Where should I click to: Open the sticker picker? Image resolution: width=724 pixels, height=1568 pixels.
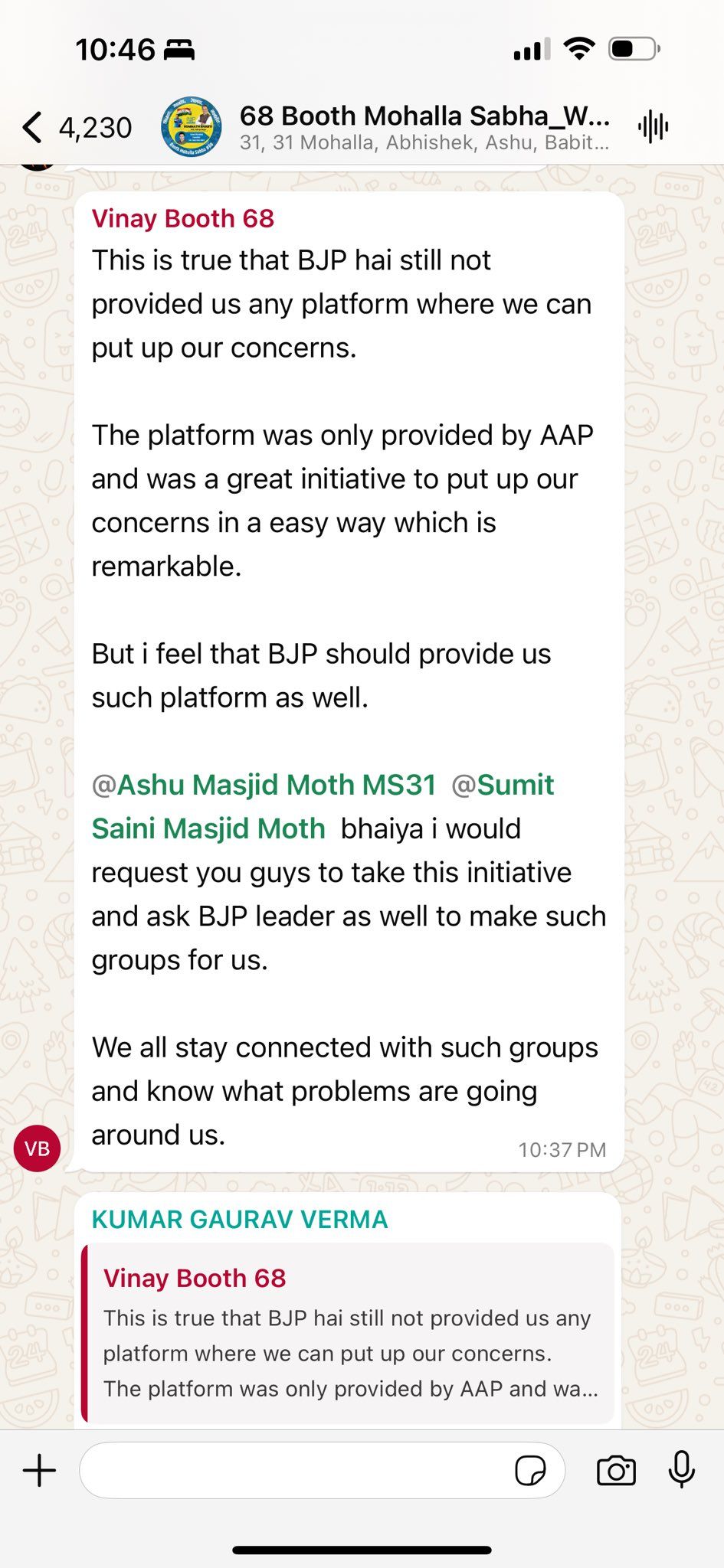click(530, 1471)
